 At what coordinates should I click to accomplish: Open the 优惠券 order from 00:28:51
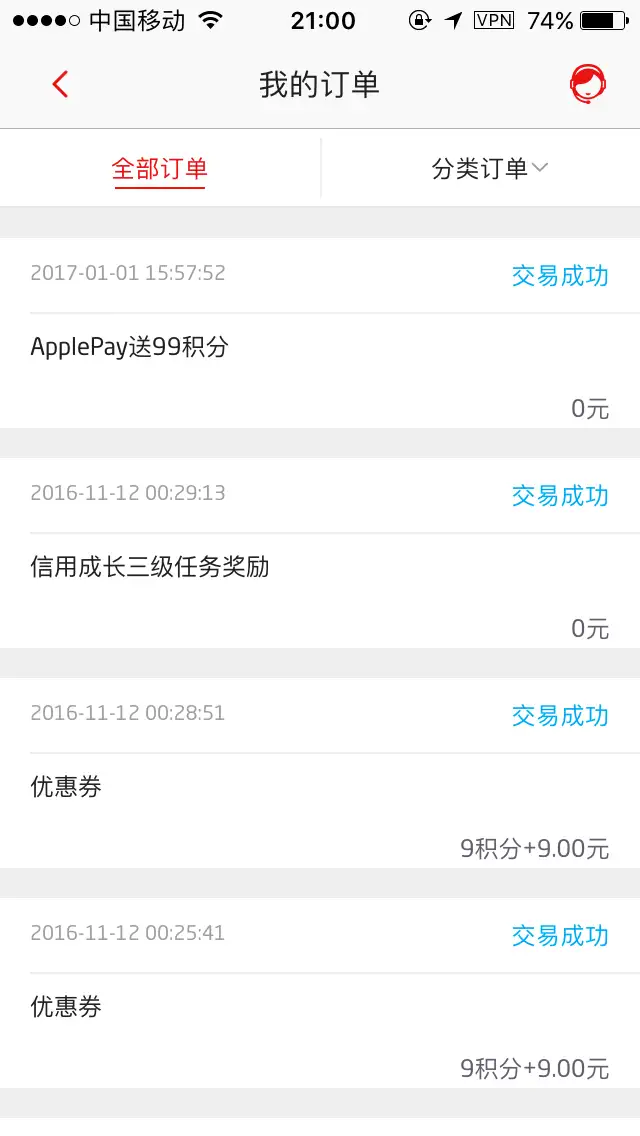320,773
